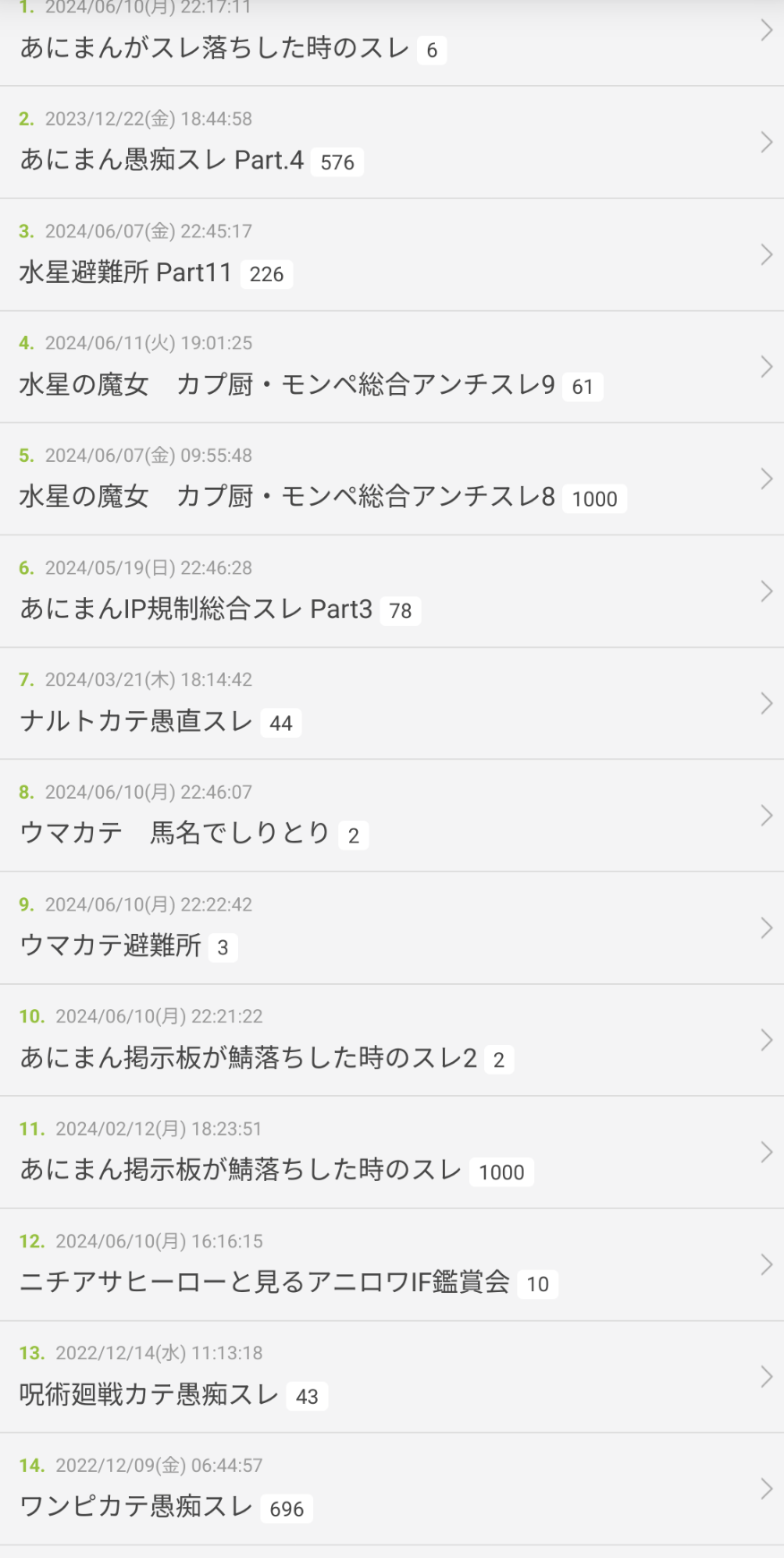This screenshot has height=1558, width=784.
Task: Select the ナルトカテ愚直スレ thread
Action: coord(136,722)
